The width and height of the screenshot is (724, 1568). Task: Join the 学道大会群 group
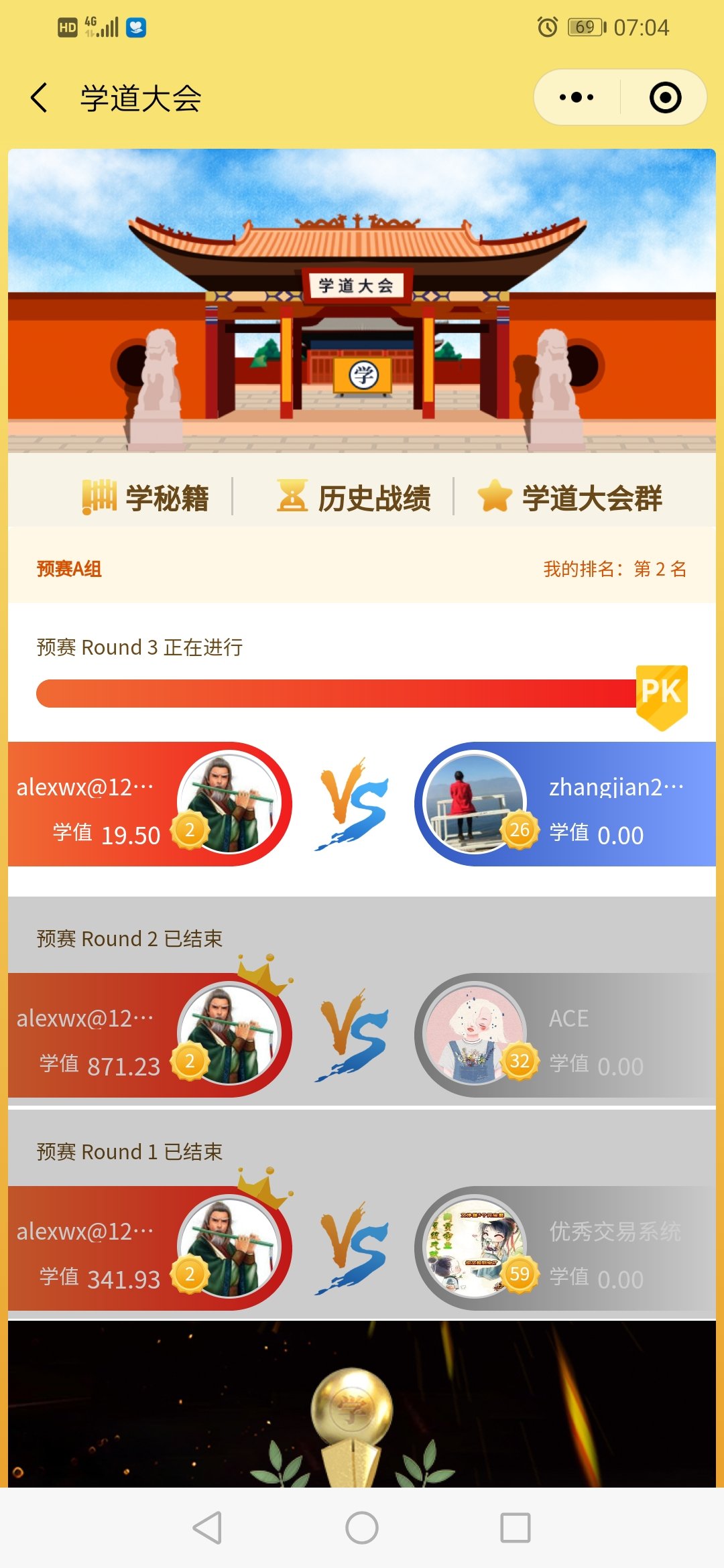pos(570,498)
